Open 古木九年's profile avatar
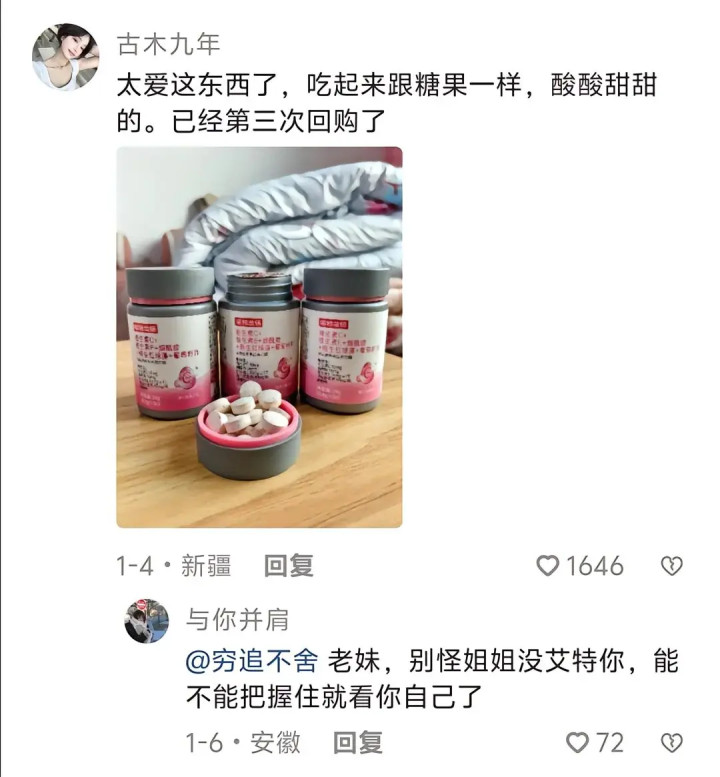 coord(65,56)
